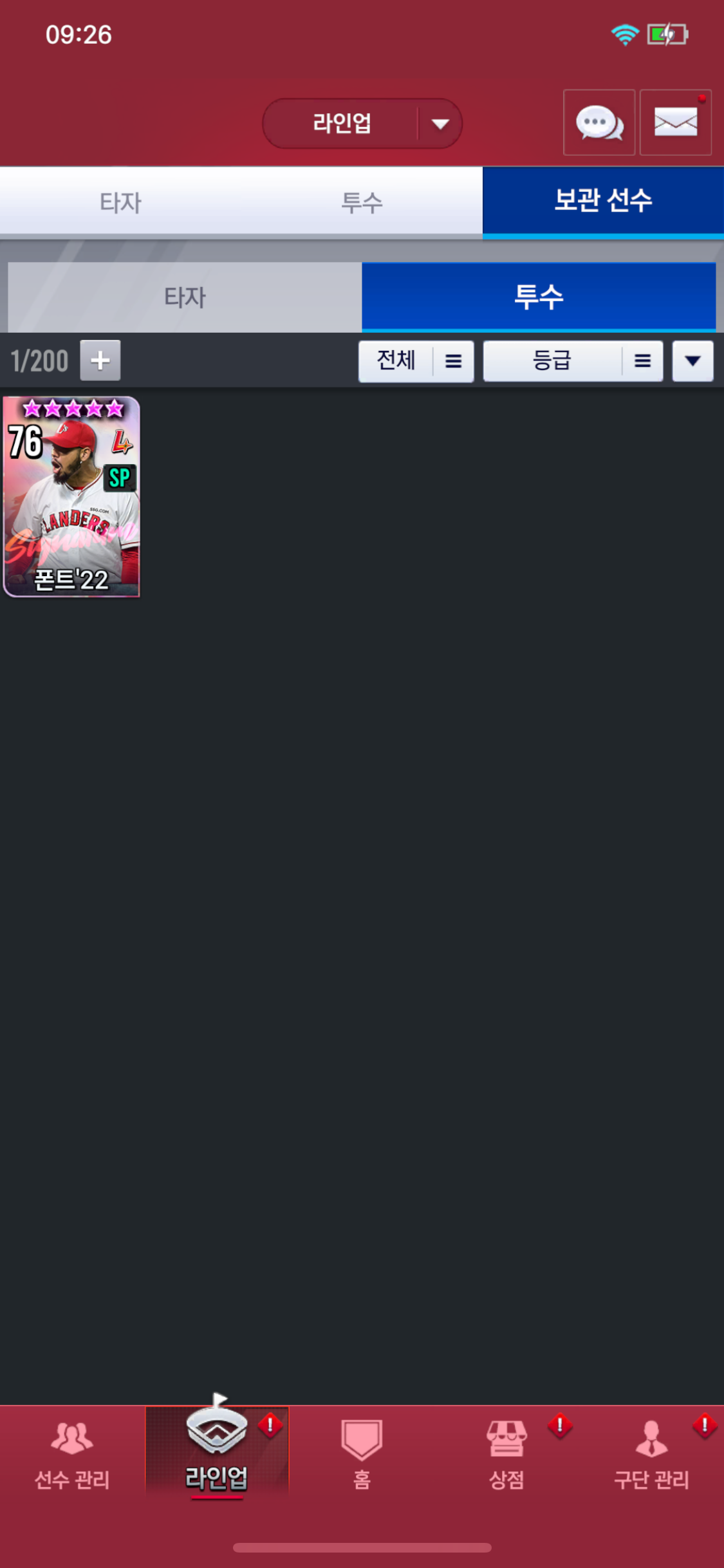Open the mailbox envelope icon
This screenshot has width=724, height=1568.
tap(675, 122)
